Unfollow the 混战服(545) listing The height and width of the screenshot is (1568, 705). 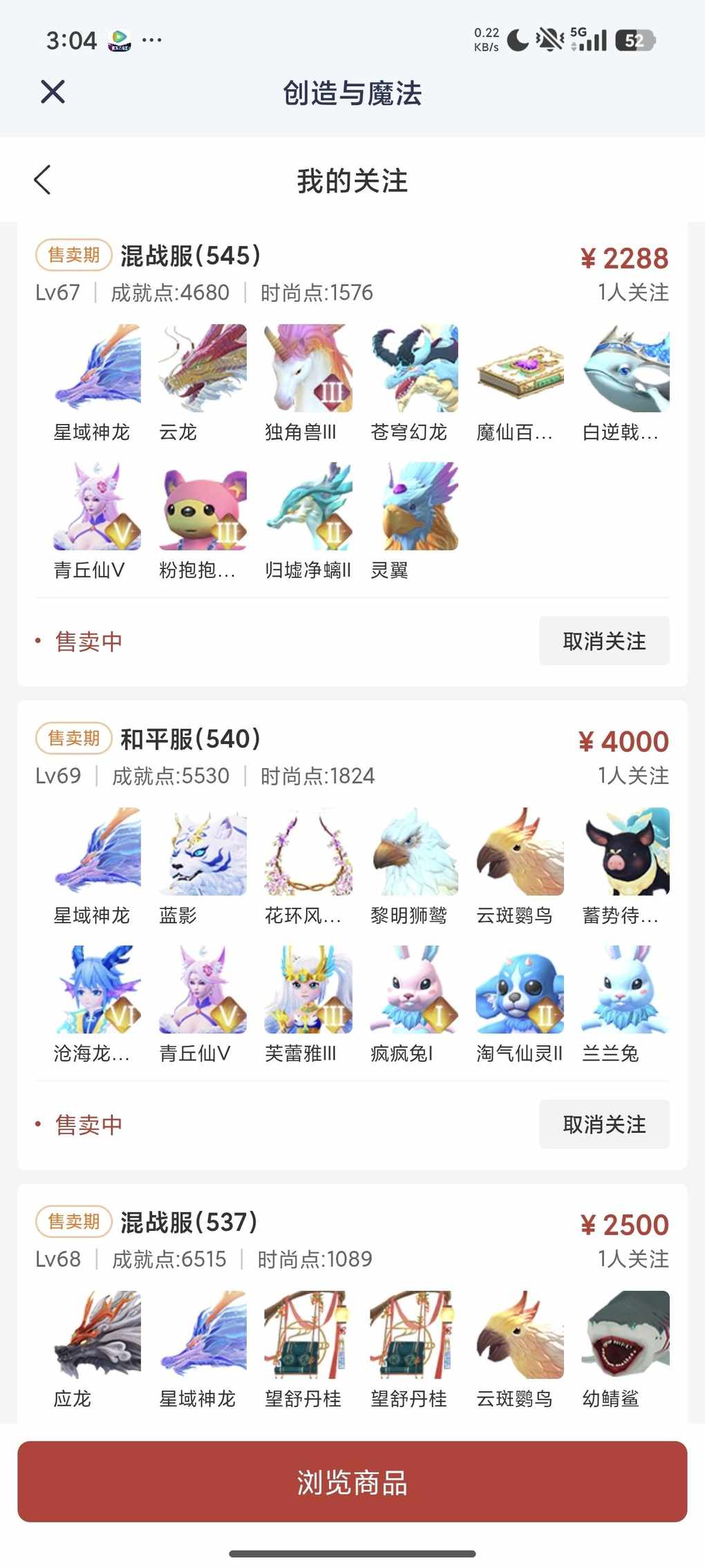[603, 641]
